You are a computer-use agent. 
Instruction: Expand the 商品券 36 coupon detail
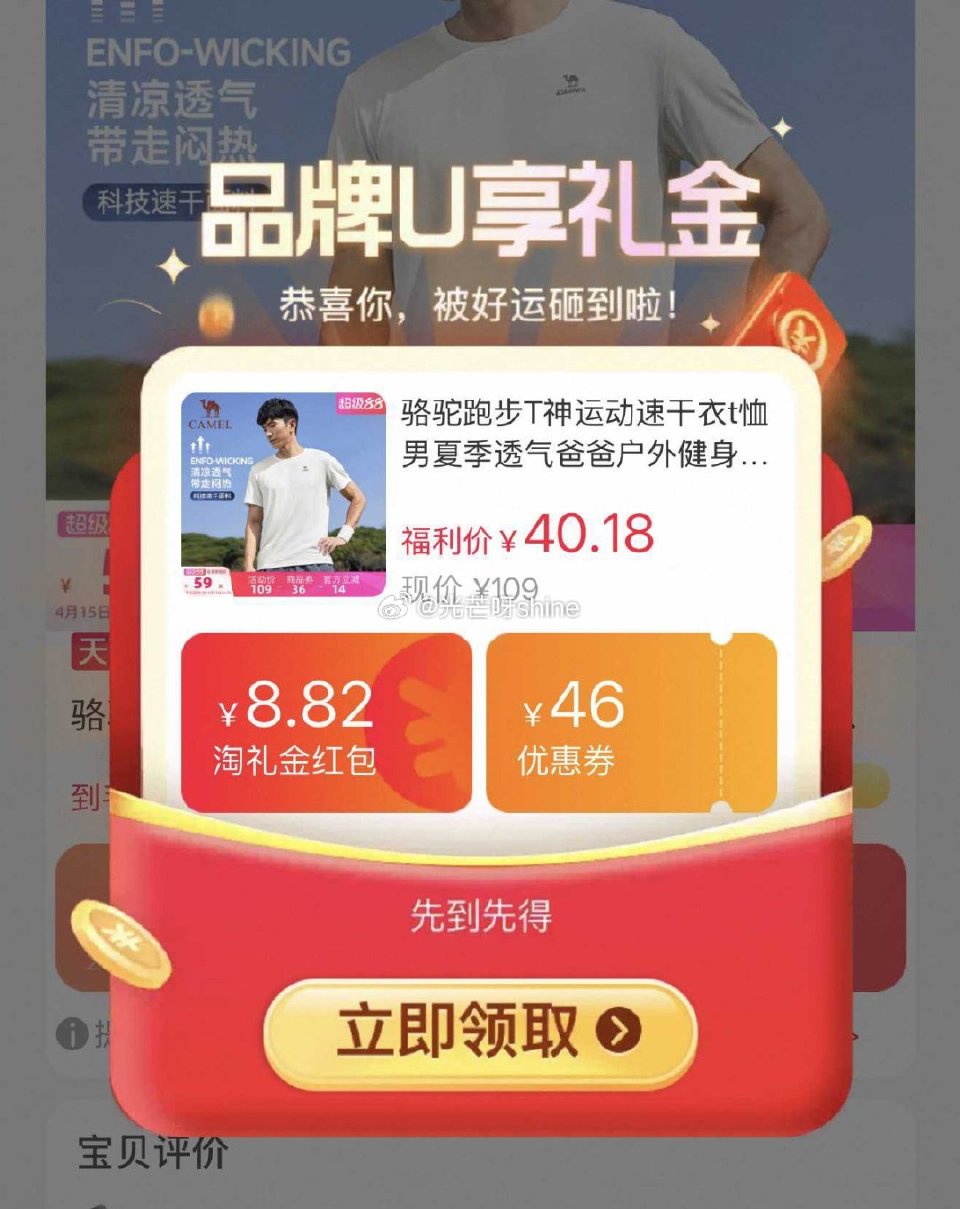pyautogui.click(x=298, y=585)
